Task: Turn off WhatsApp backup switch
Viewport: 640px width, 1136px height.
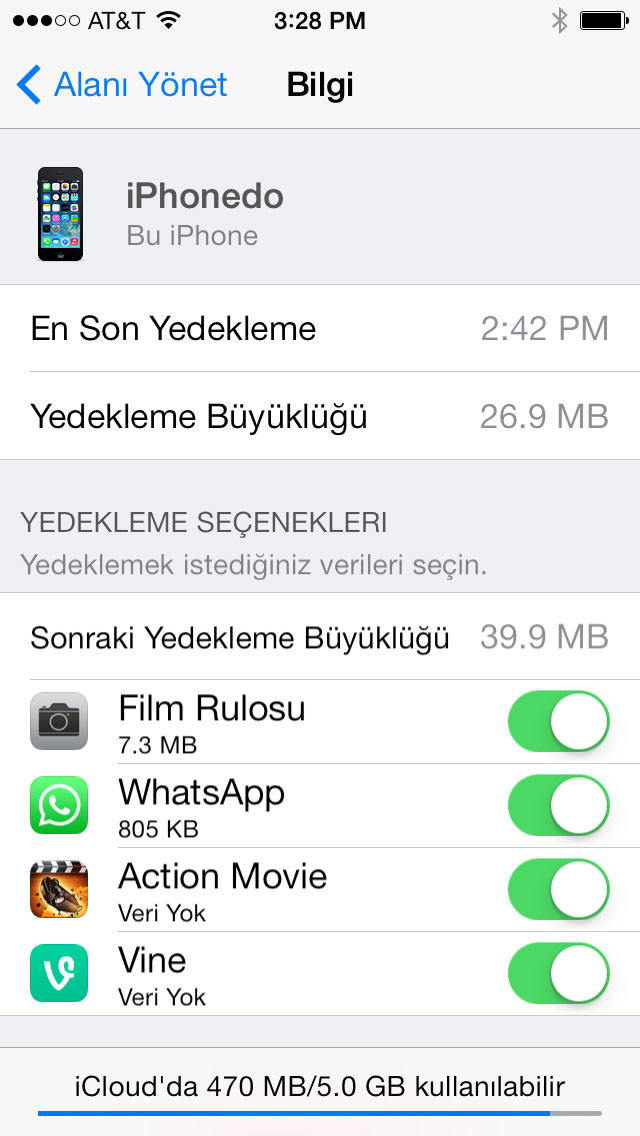Action: click(x=559, y=806)
